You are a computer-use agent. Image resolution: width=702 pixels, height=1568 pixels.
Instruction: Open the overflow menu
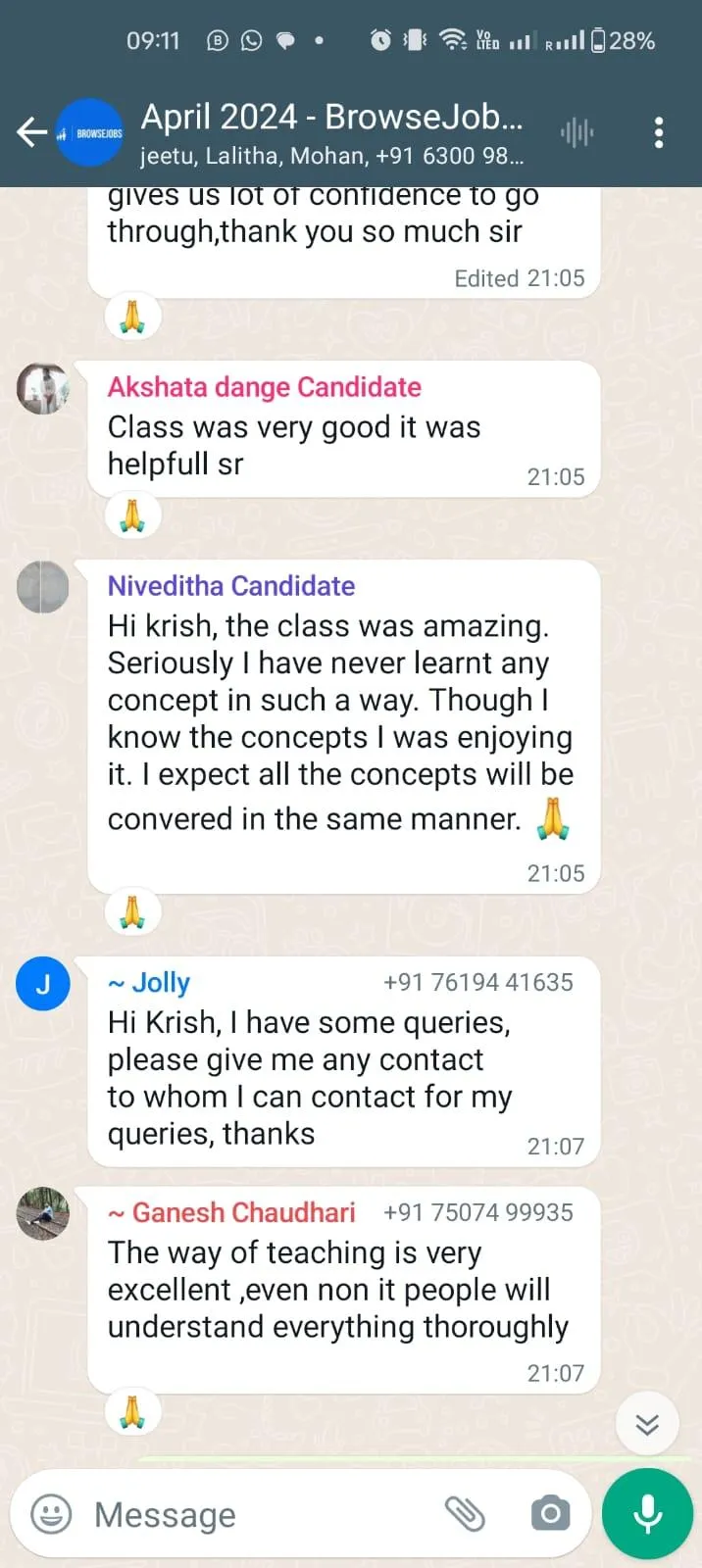click(659, 132)
